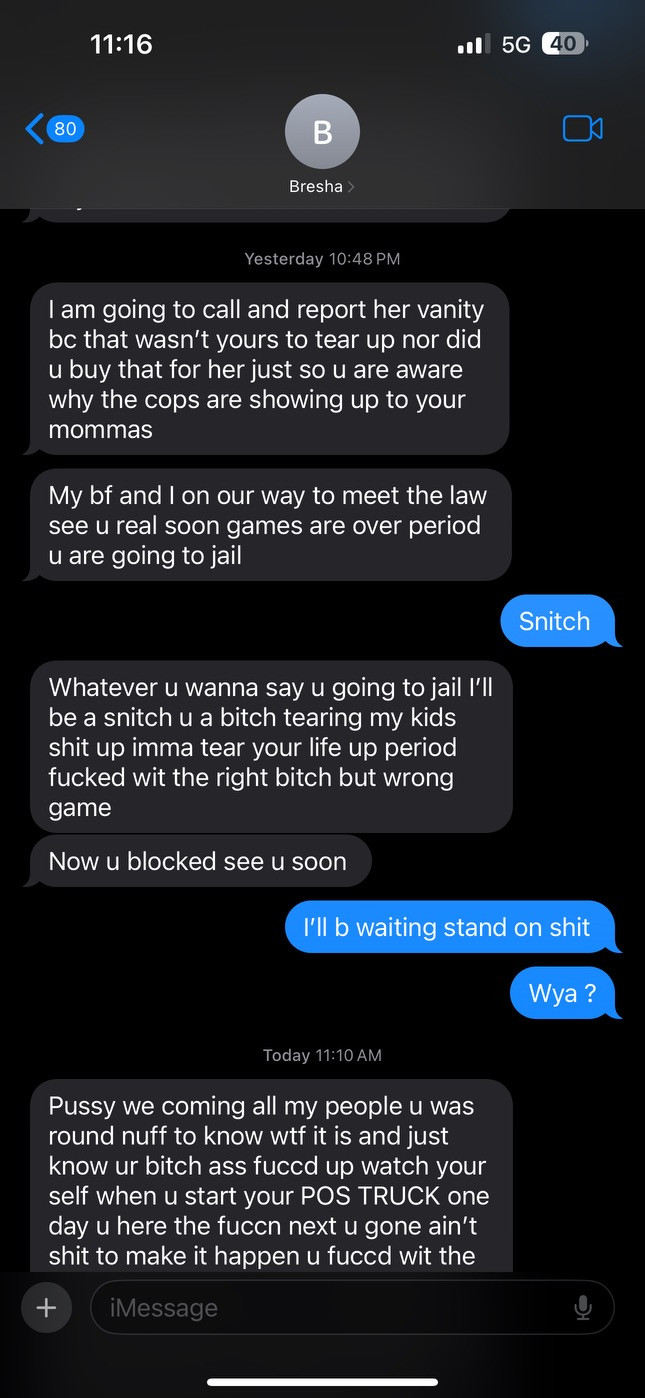Open the plus attachments menu

[46, 1307]
